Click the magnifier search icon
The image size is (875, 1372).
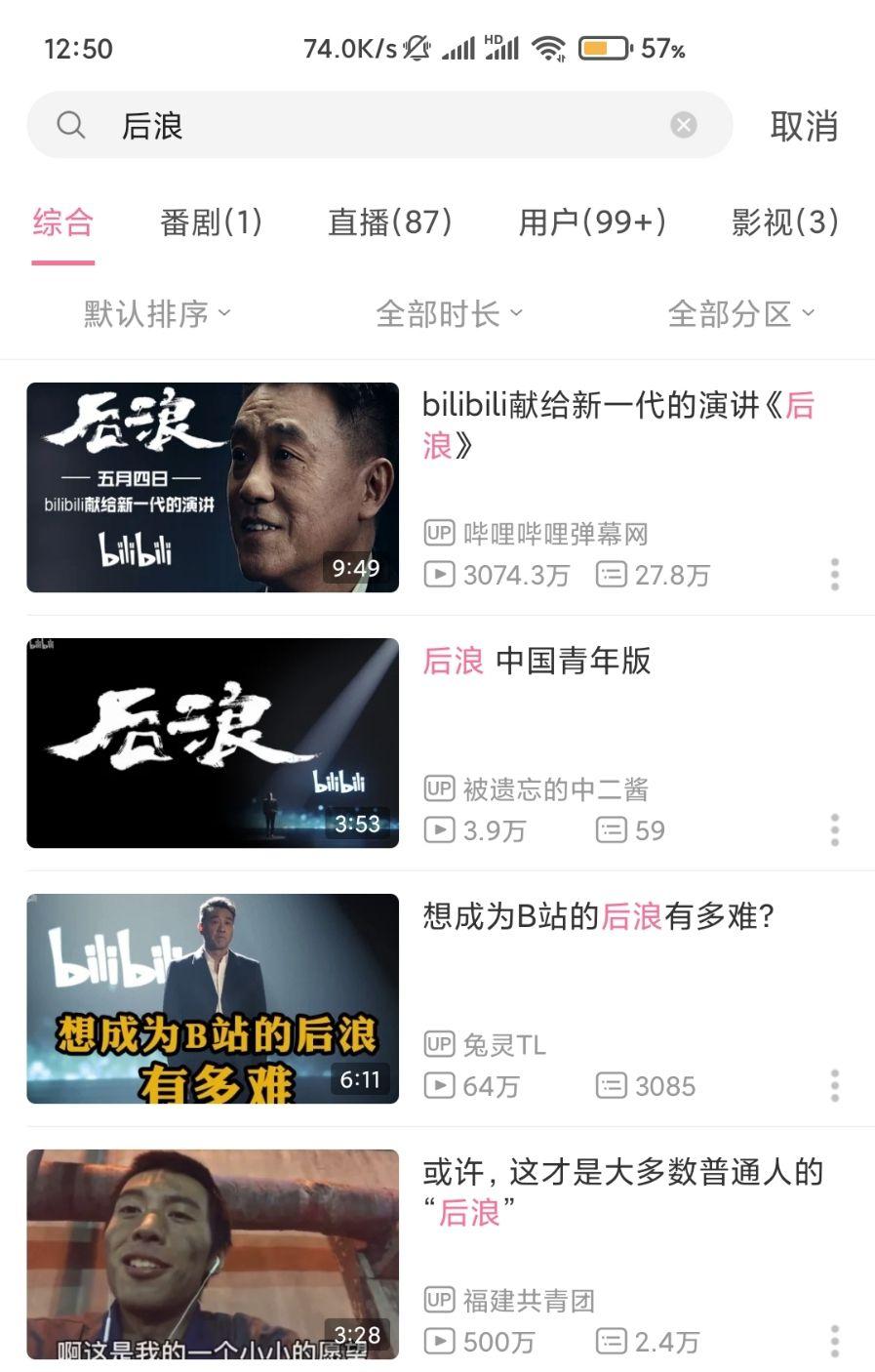69,125
